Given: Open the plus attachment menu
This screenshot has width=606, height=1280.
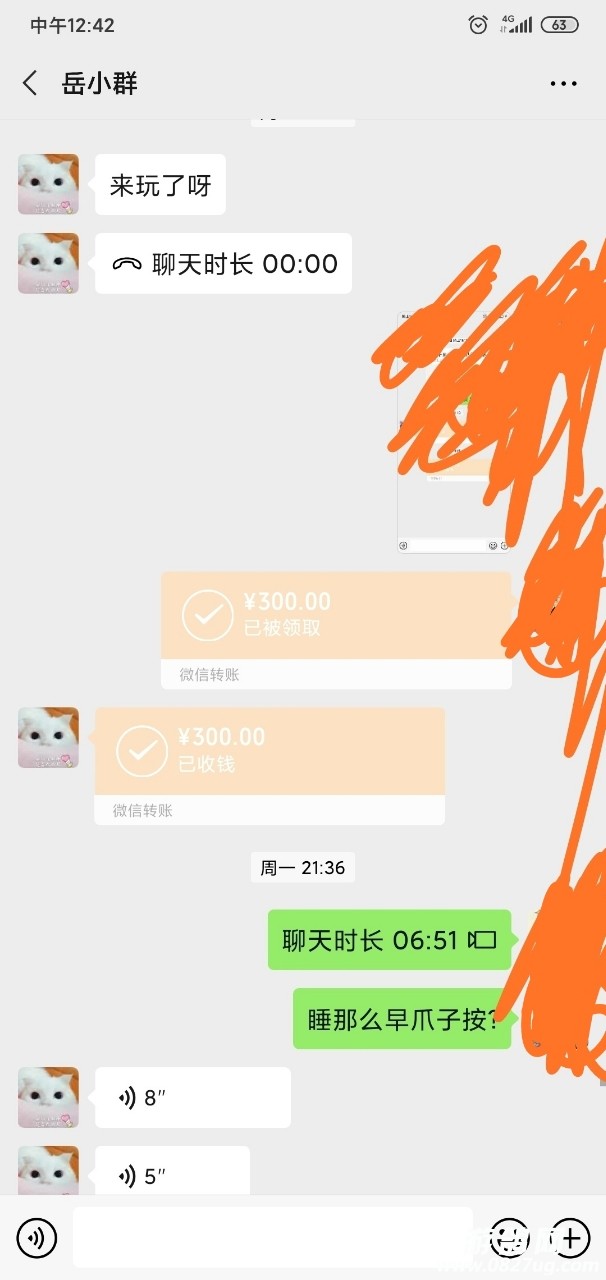Looking at the screenshot, I should click(568, 1238).
